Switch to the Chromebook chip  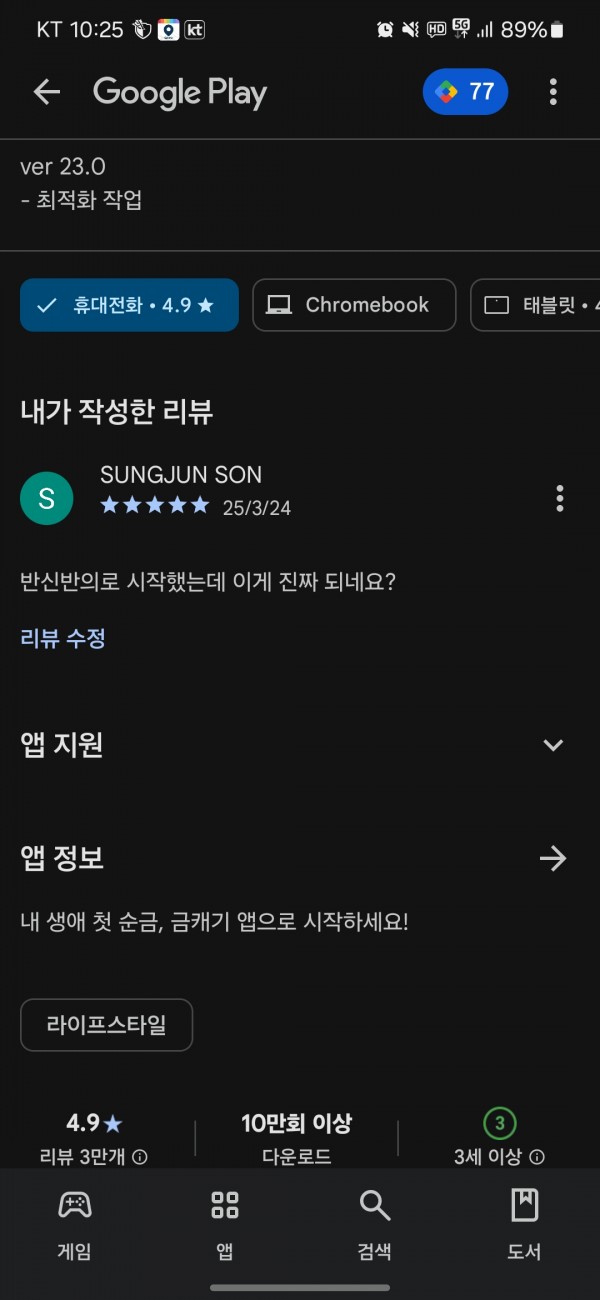coord(354,305)
